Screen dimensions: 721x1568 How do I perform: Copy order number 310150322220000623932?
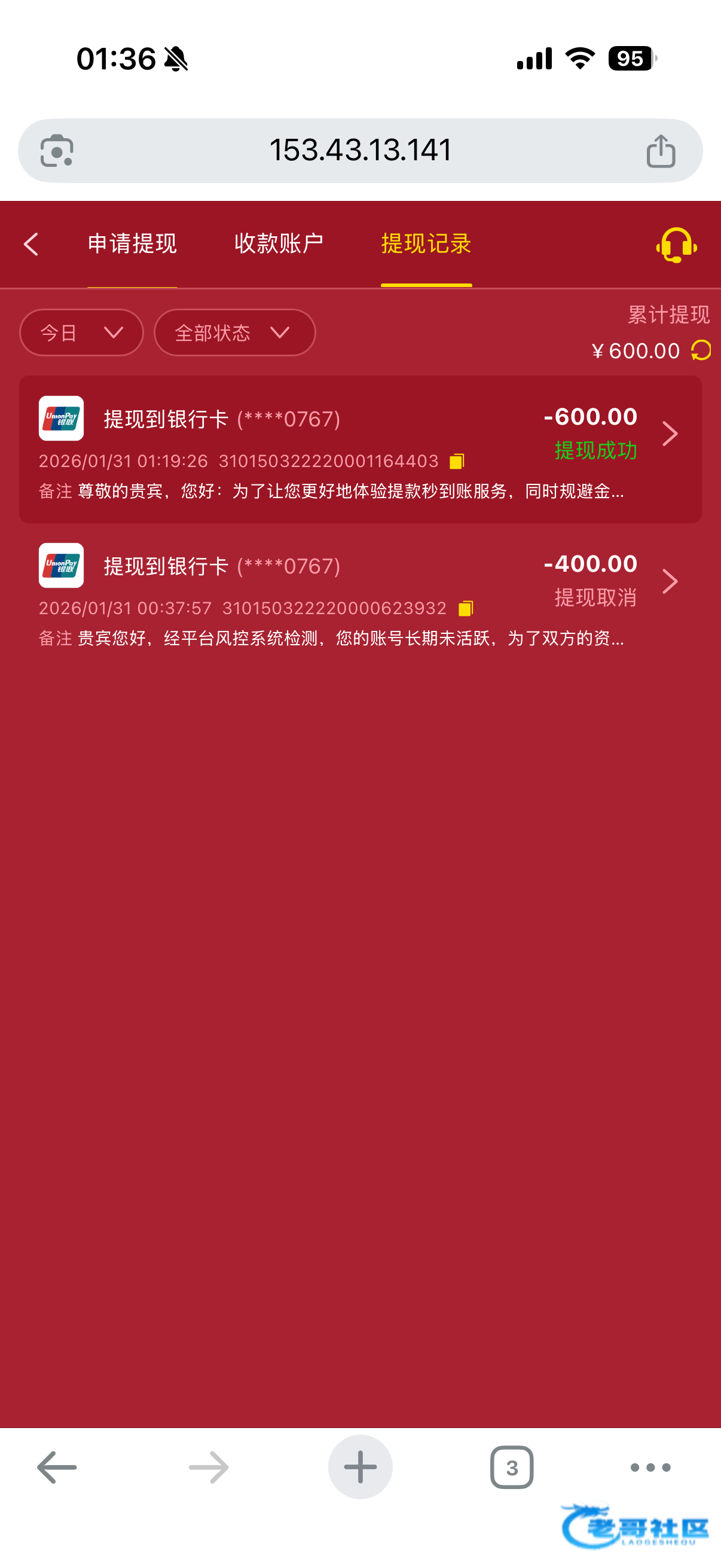(466, 608)
